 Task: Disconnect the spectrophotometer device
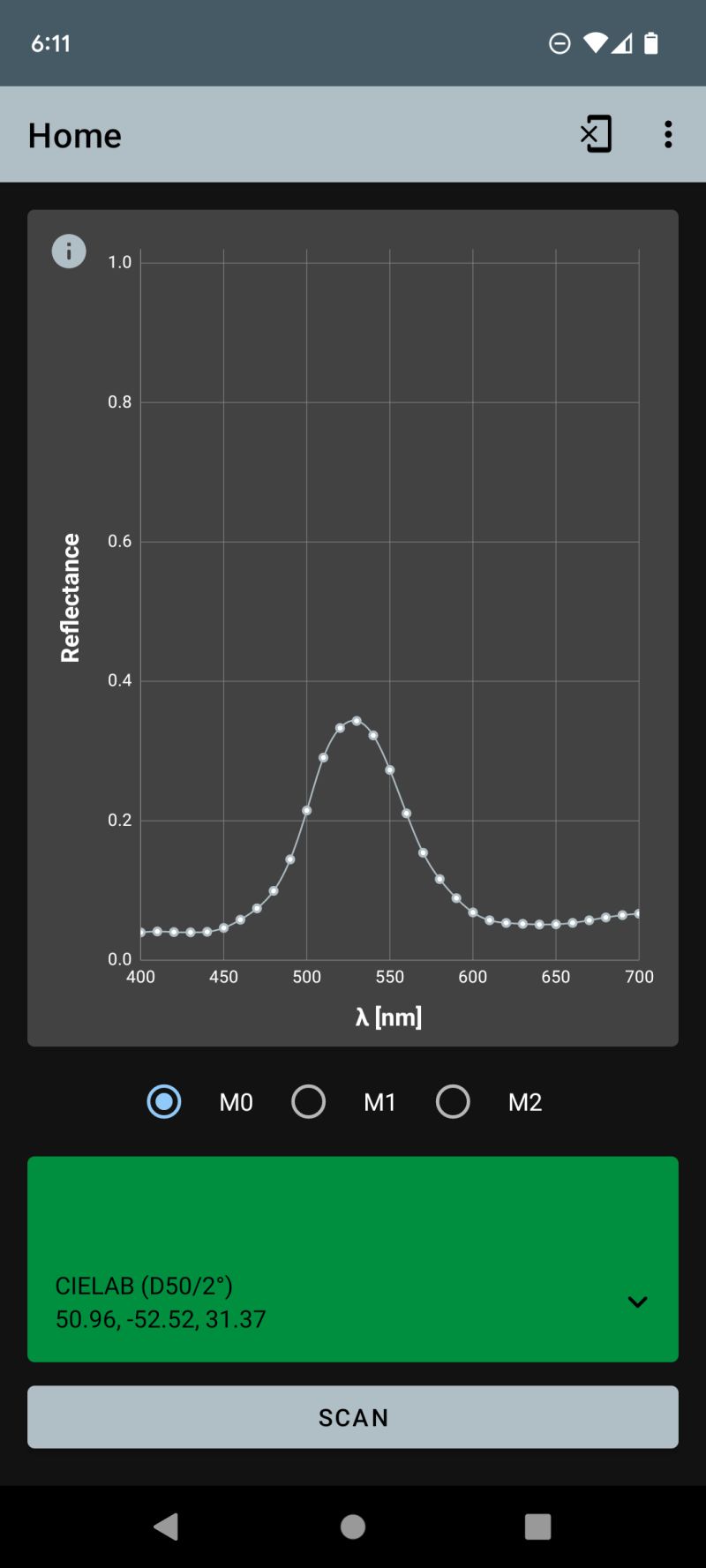(595, 133)
